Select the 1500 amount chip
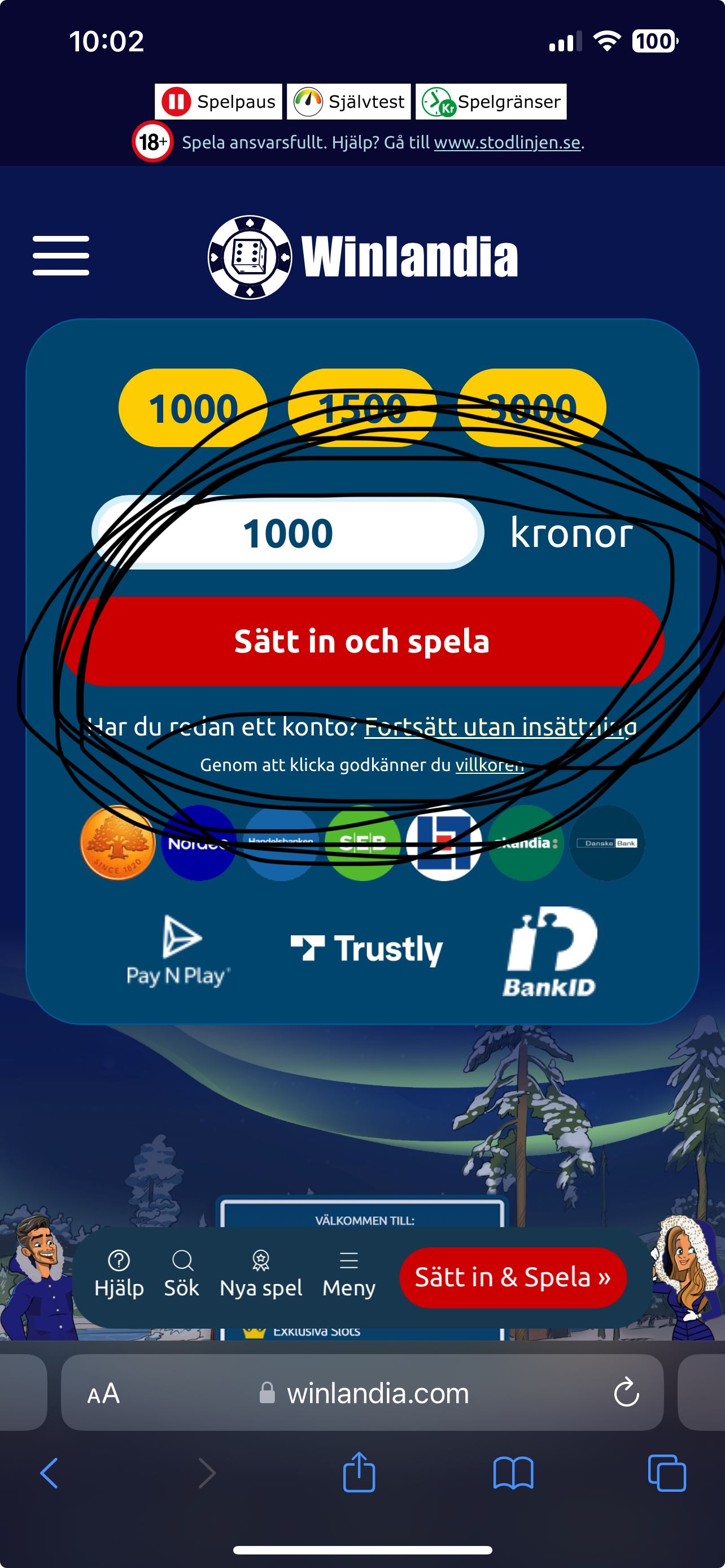725x1568 pixels. click(362, 408)
